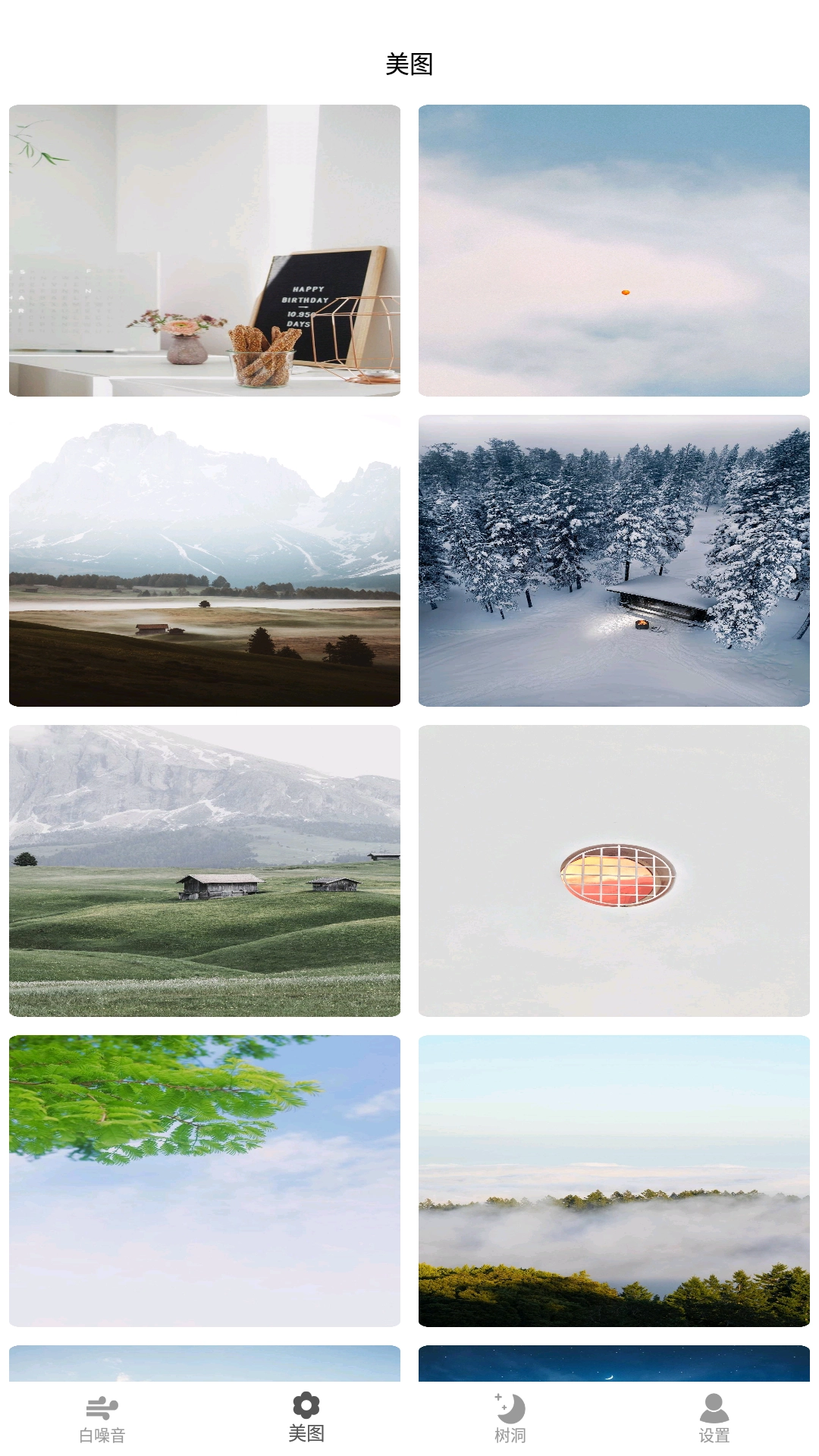Select the 美图 tab
This screenshot has height=1456, width=819.
tap(306, 1418)
